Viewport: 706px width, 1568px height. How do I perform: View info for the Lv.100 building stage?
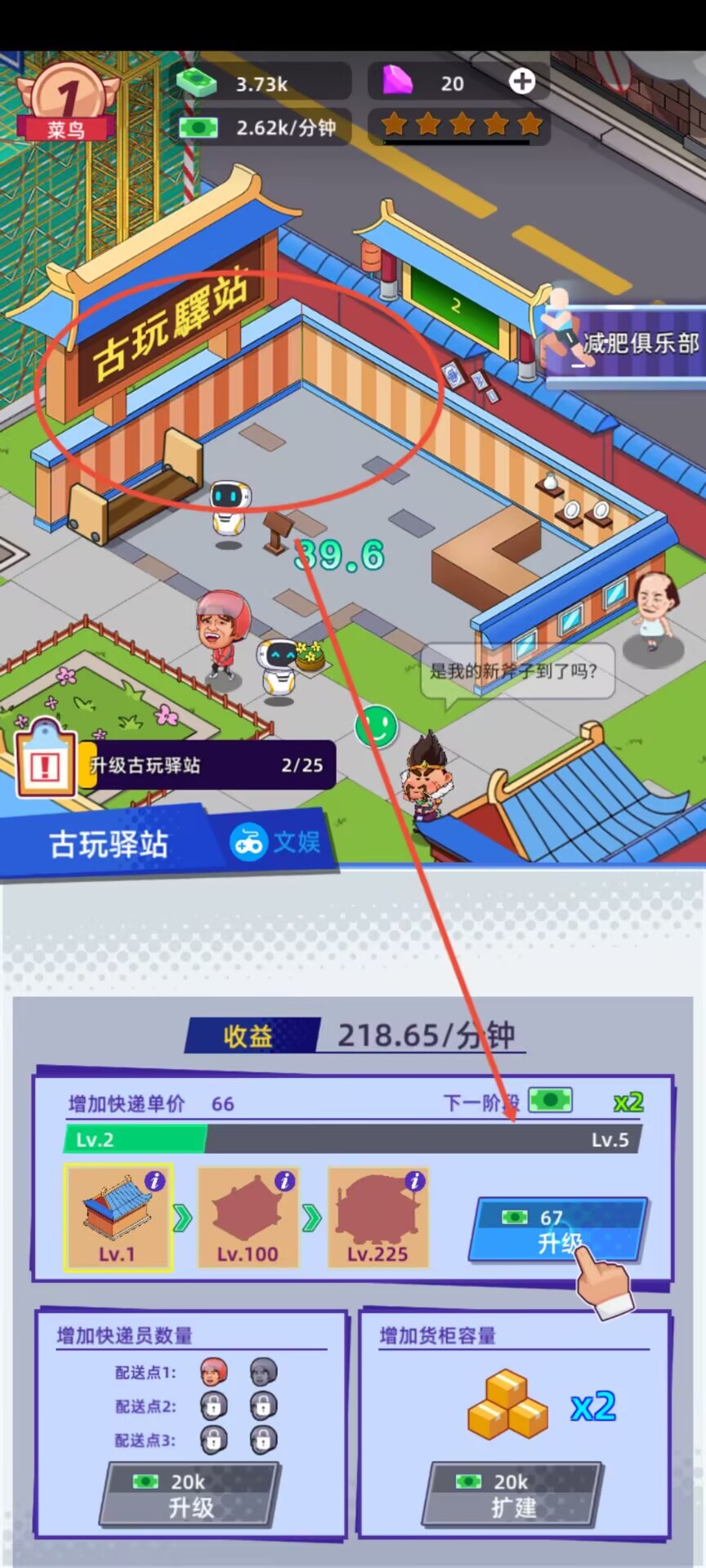click(284, 1180)
